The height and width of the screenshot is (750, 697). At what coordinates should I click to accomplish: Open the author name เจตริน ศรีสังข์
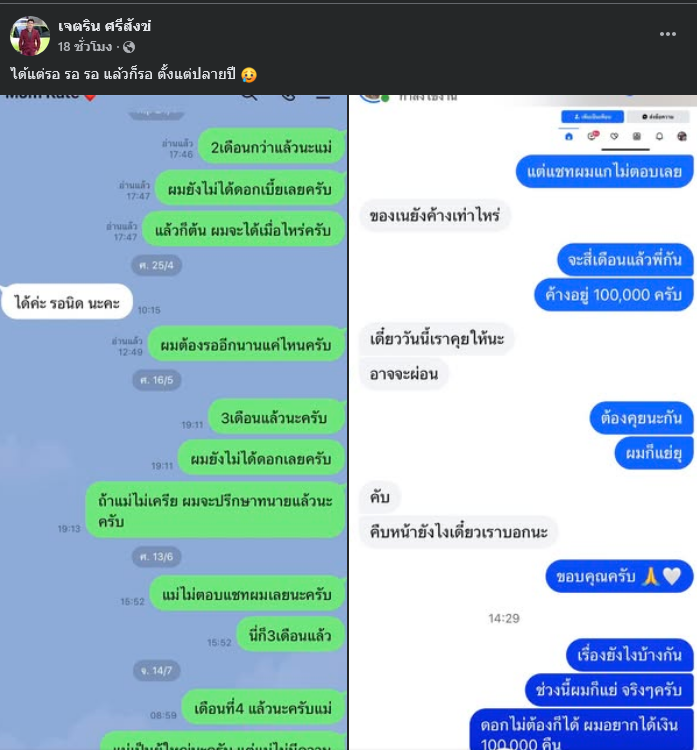[x=105, y=26]
